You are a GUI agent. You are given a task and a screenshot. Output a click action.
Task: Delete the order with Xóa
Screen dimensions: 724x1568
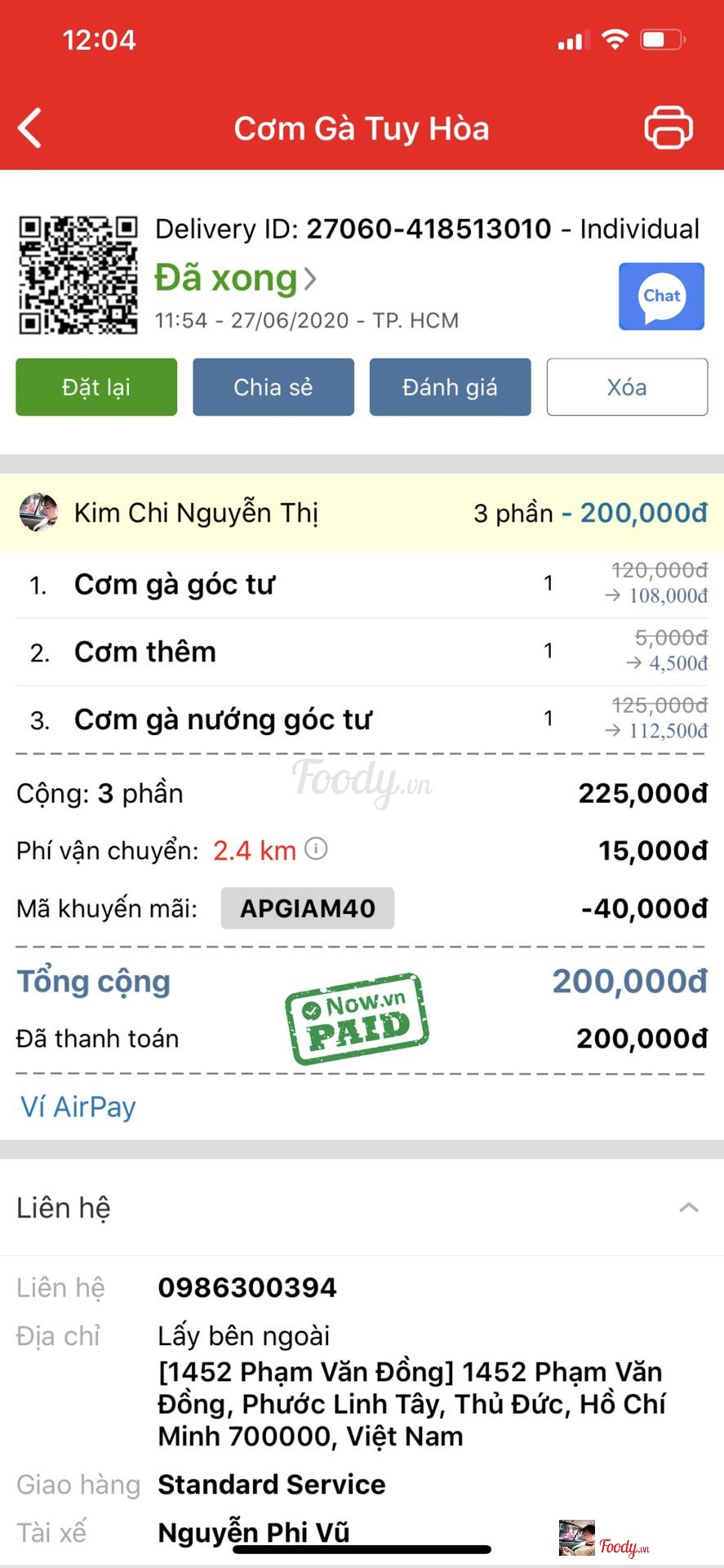pyautogui.click(x=627, y=387)
